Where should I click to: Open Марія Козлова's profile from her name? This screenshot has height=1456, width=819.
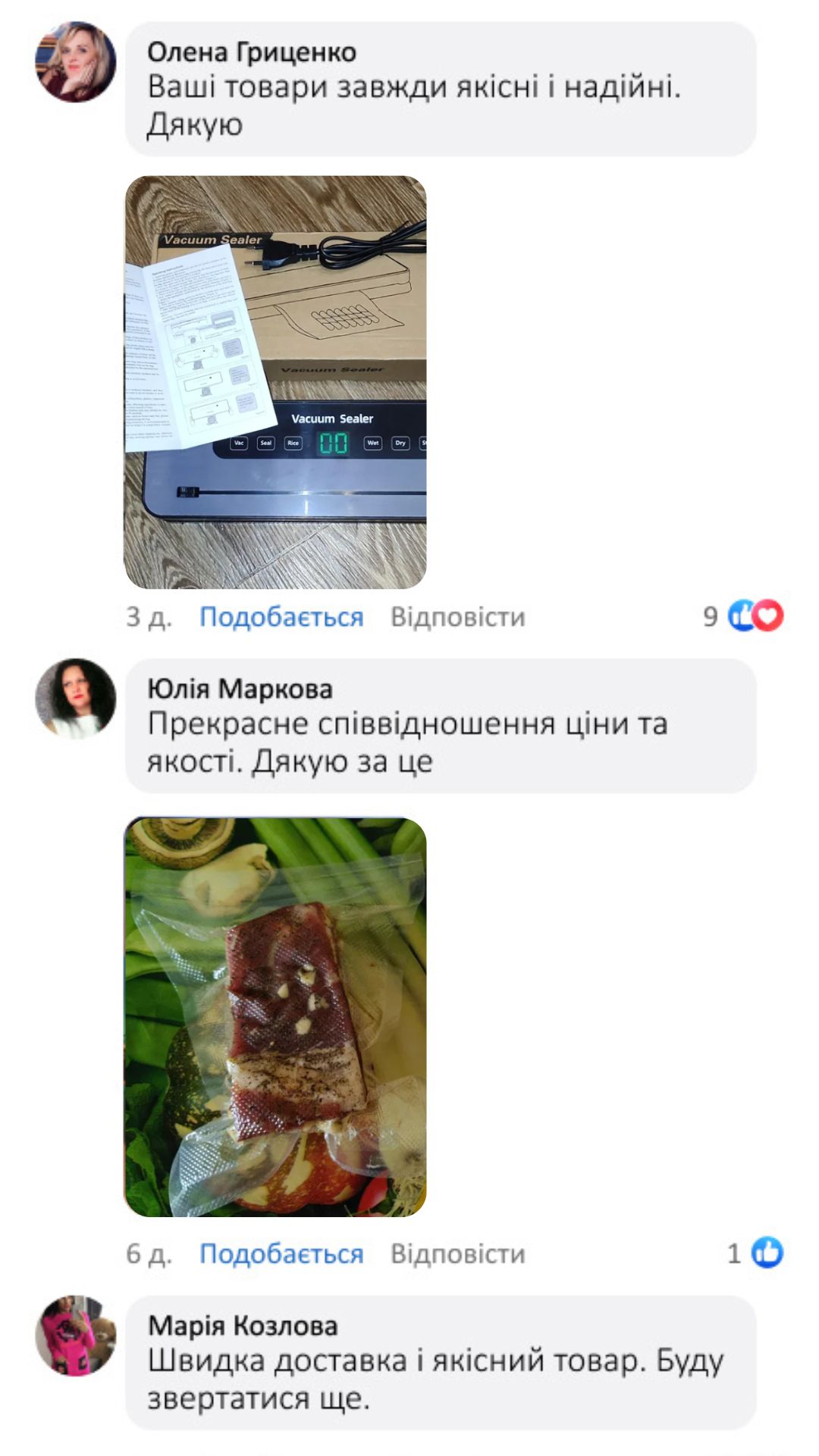[243, 1326]
